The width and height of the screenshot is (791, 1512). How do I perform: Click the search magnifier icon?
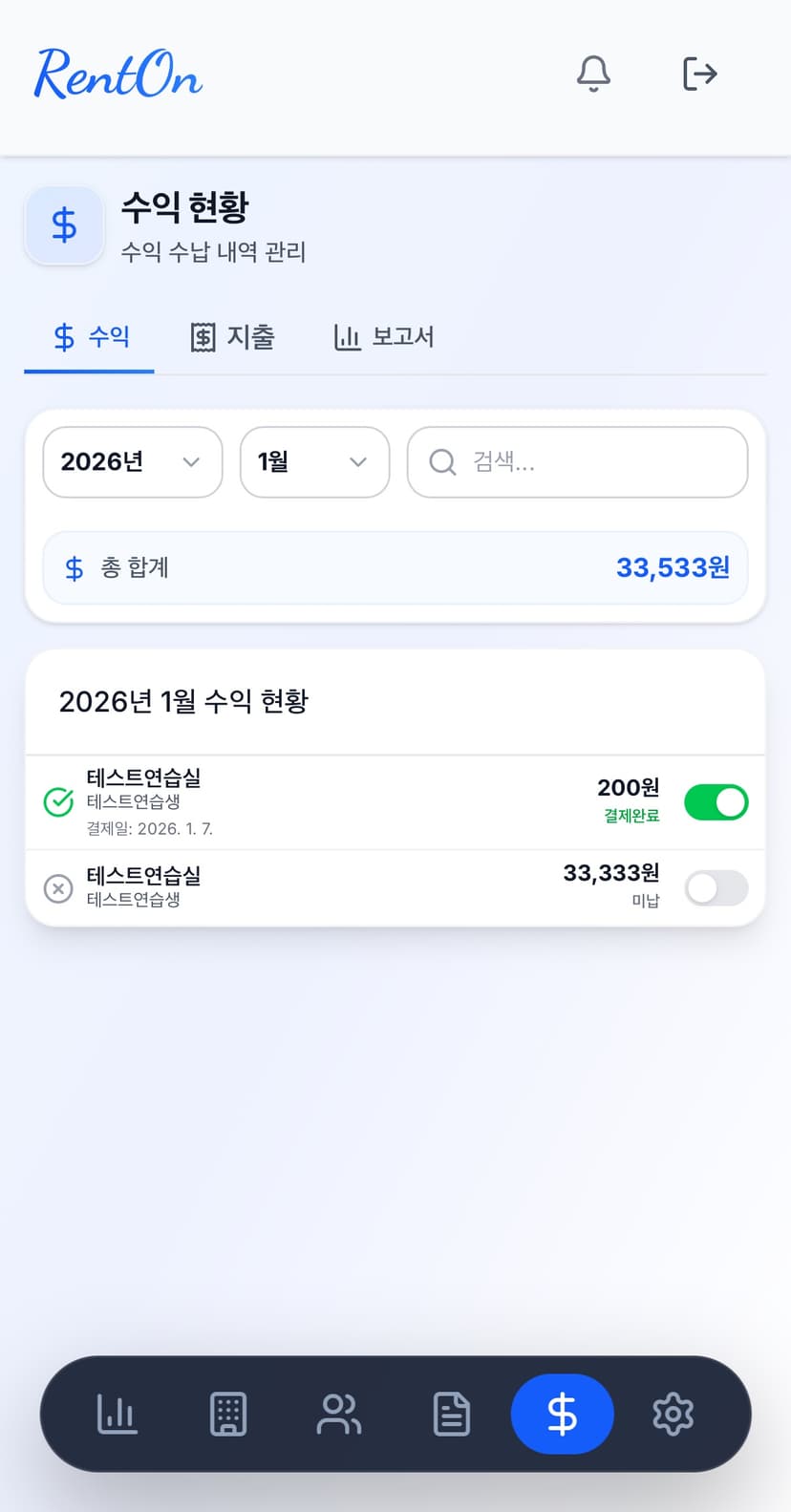[x=441, y=461]
